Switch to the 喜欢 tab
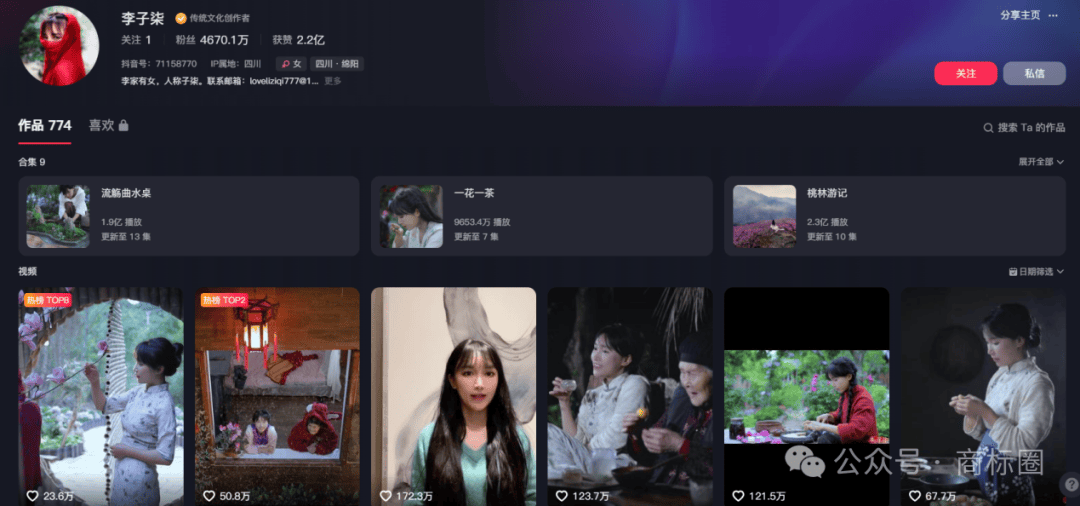 point(108,126)
